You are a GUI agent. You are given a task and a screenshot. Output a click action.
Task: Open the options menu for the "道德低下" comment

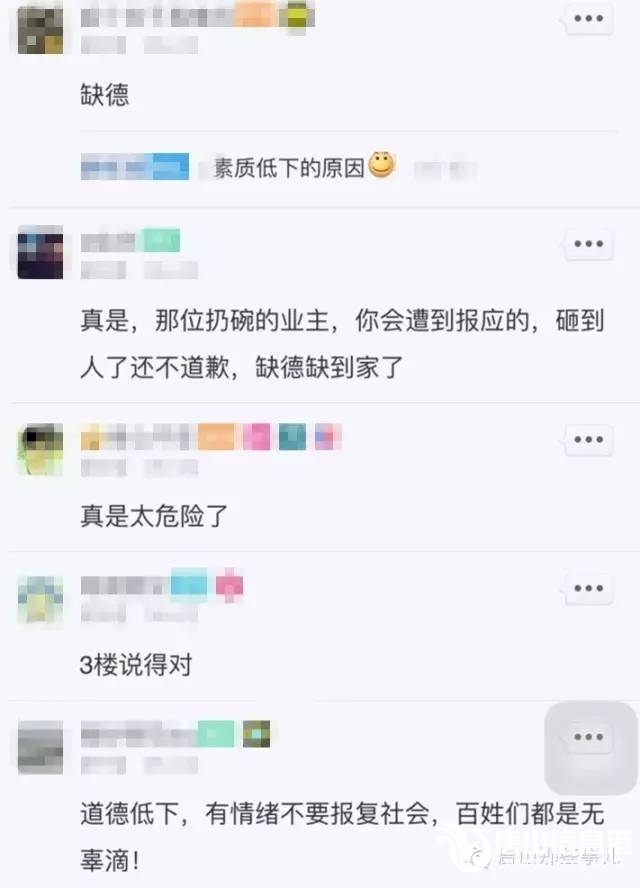coord(589,738)
